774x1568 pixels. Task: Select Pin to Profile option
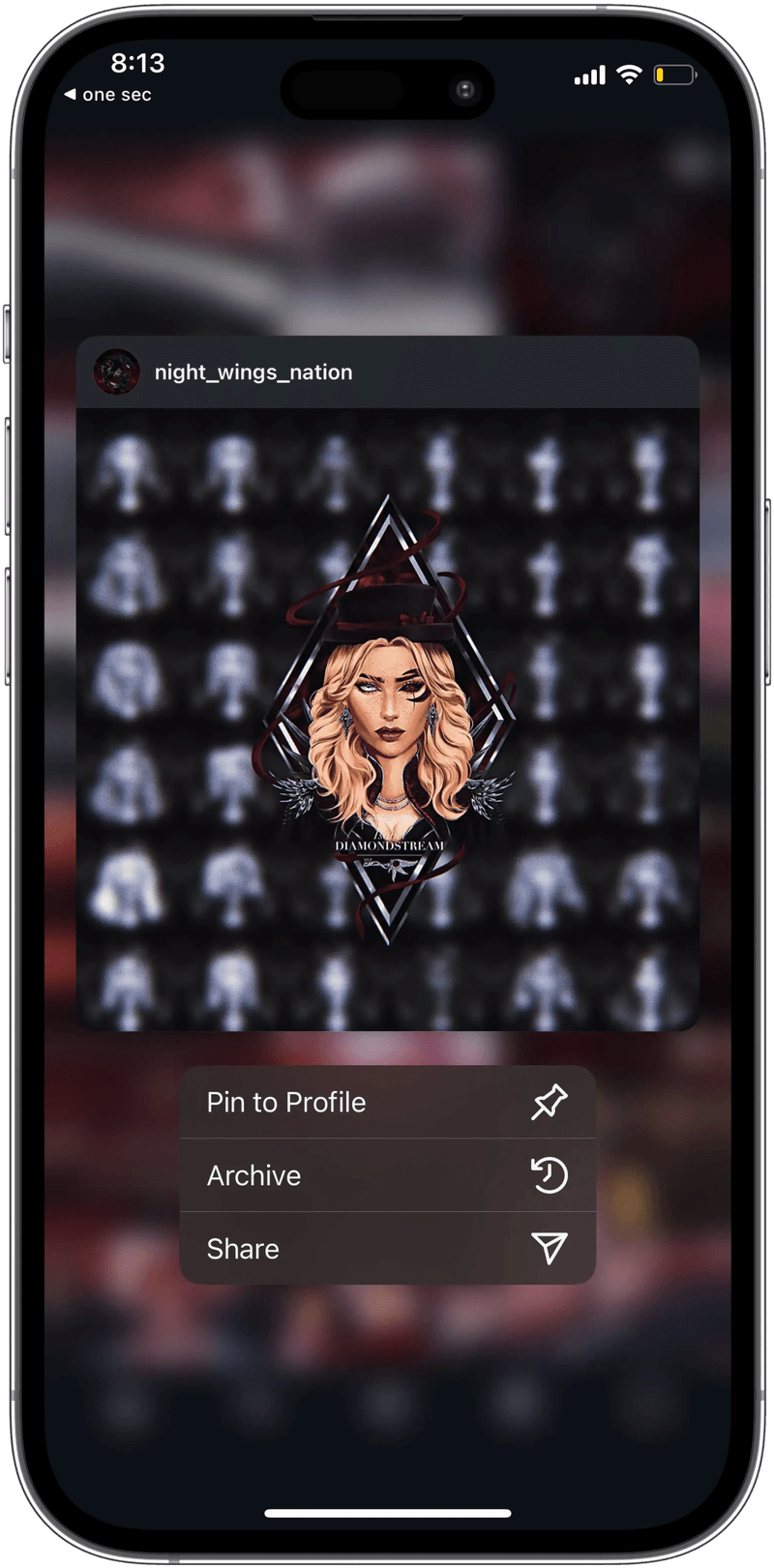(x=387, y=1103)
